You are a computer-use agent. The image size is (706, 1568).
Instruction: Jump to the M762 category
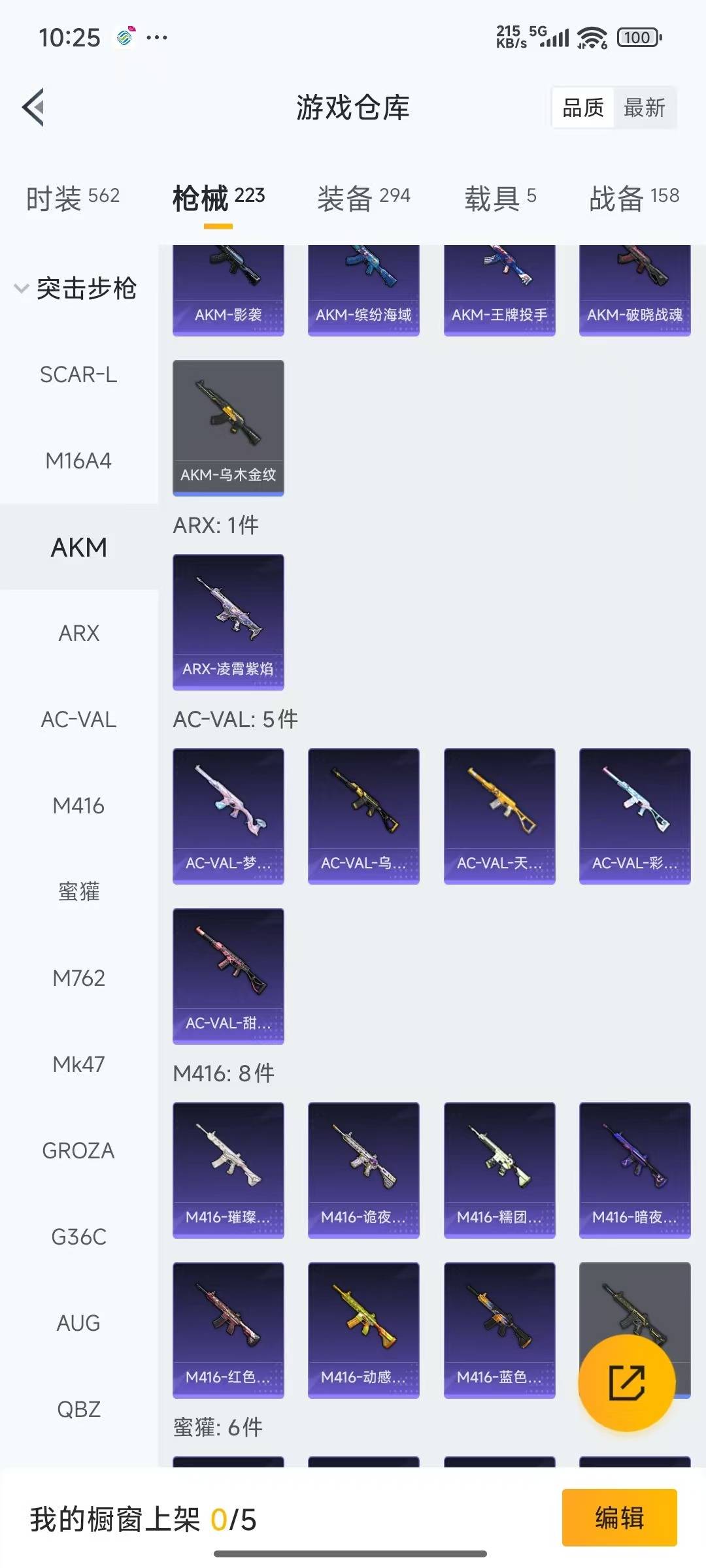[x=78, y=978]
